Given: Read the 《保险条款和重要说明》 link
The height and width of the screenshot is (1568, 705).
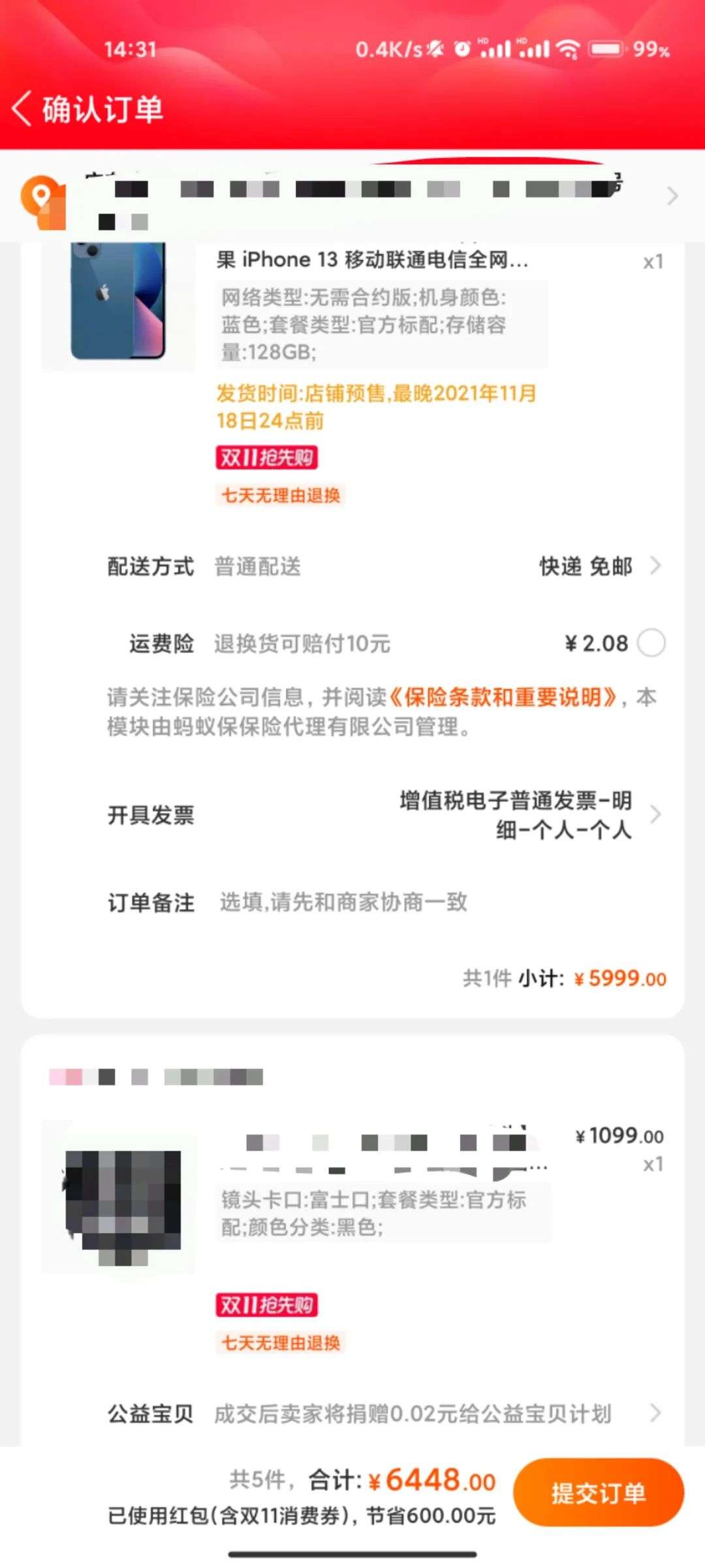Looking at the screenshot, I should [503, 697].
